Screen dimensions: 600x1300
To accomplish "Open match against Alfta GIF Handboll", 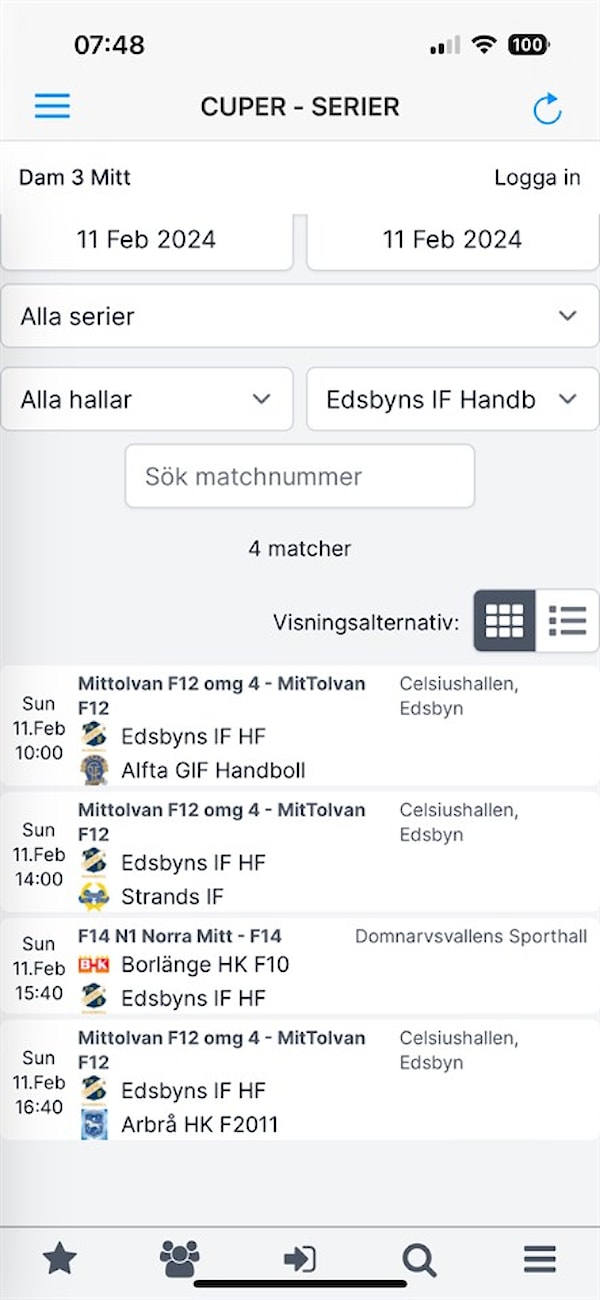I will (213, 770).
